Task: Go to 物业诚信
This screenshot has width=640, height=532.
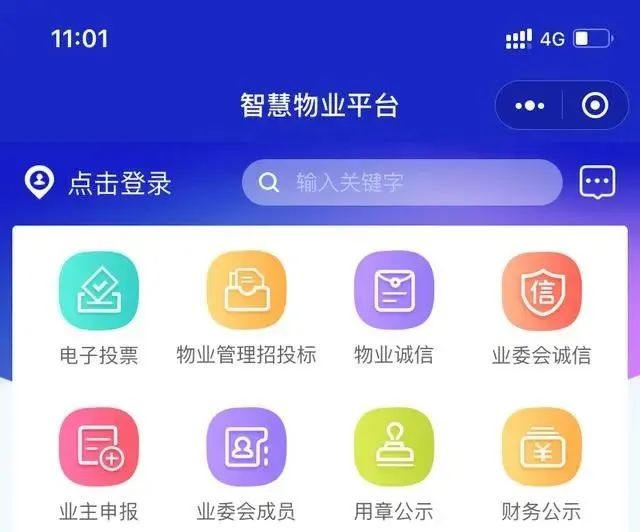Action: click(x=394, y=290)
